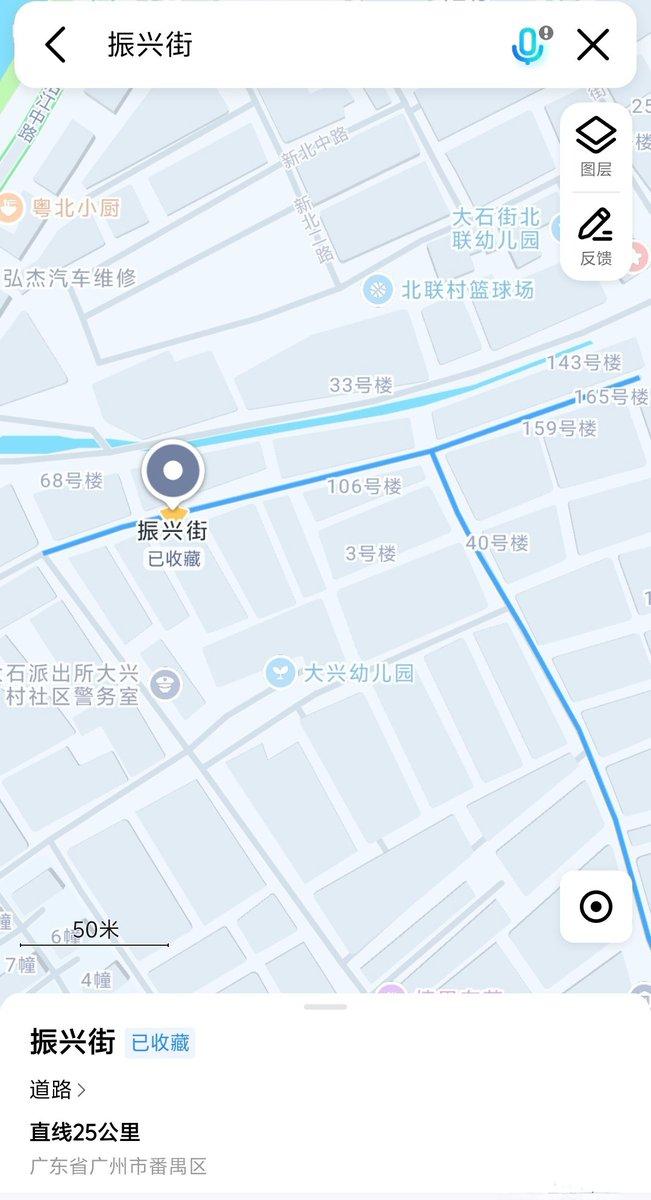Open the 图层 layers menu
Image resolution: width=651 pixels, height=1200 pixels.
point(596,146)
